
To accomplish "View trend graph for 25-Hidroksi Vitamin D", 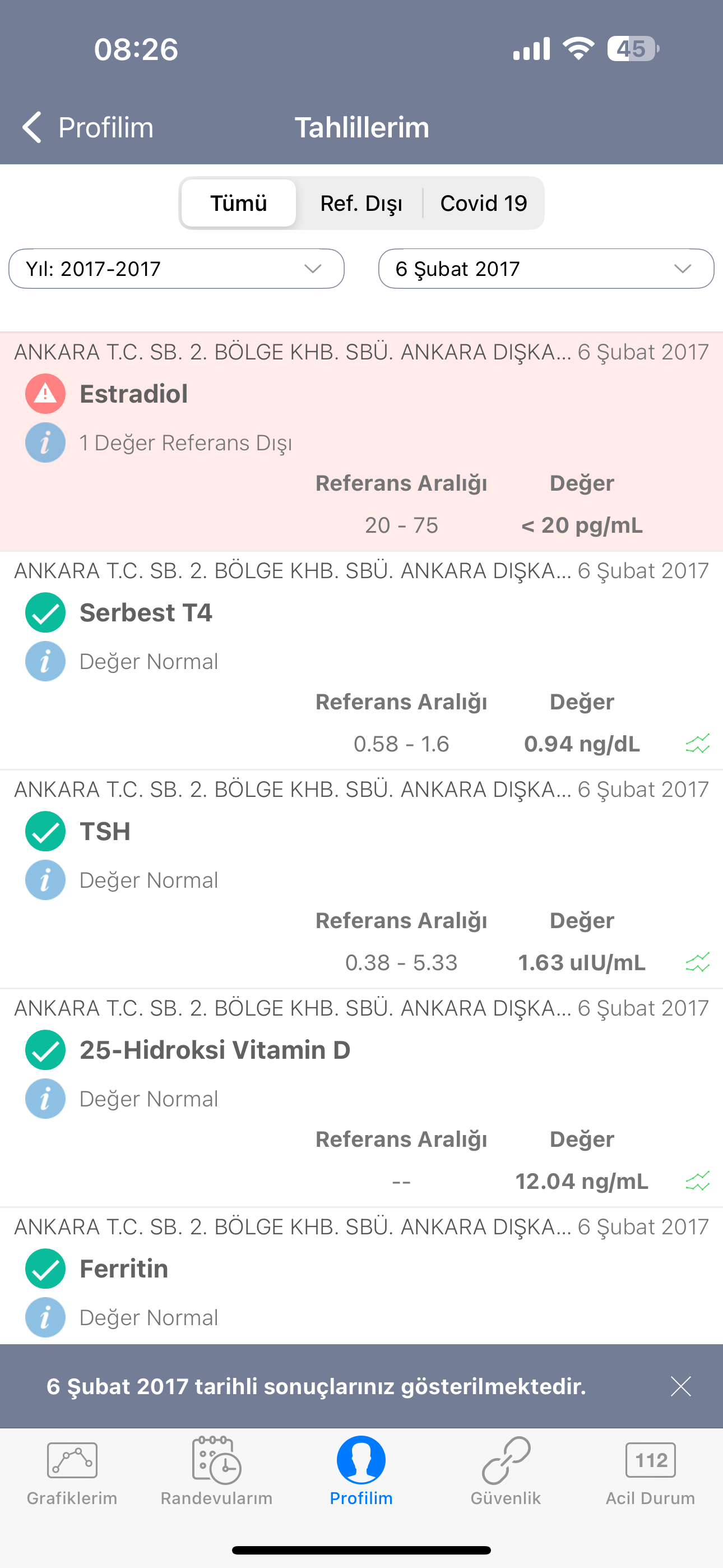I will 697,1181.
